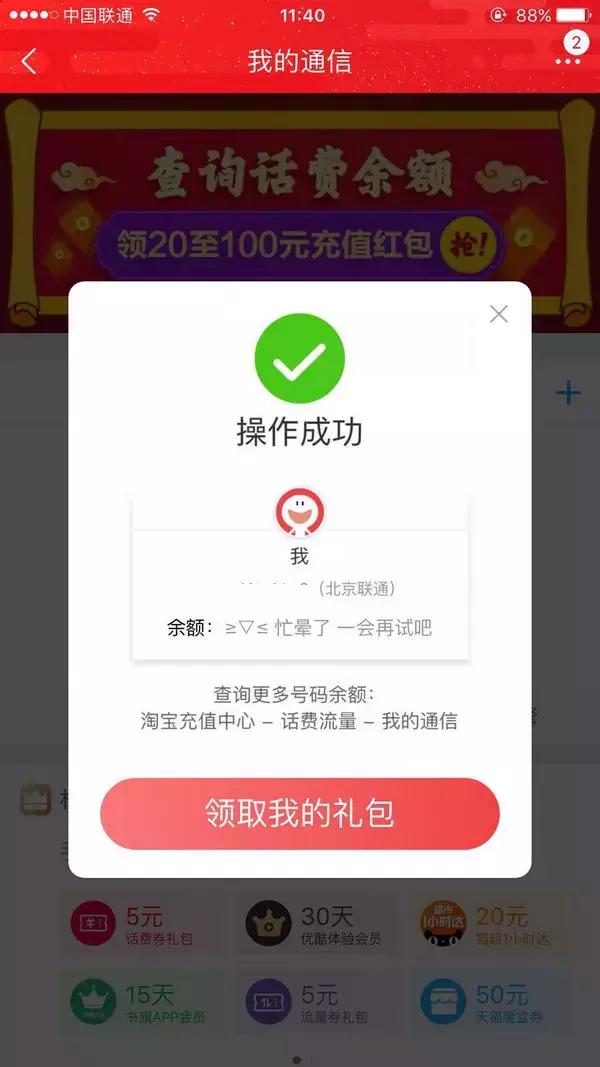Go back from 我的通信
Screen dimensions: 600x1067
[29, 61]
